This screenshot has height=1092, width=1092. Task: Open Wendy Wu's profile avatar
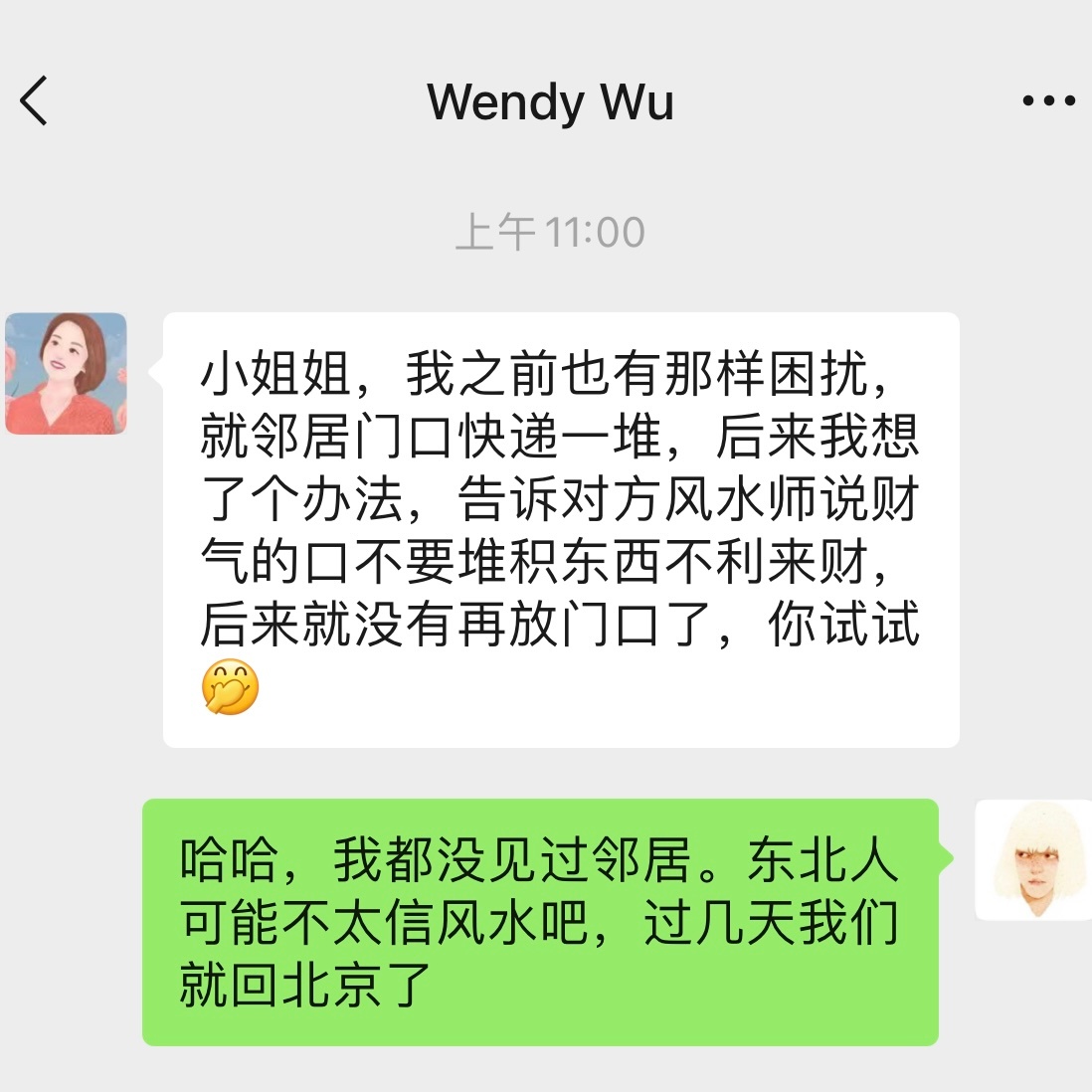67,374
